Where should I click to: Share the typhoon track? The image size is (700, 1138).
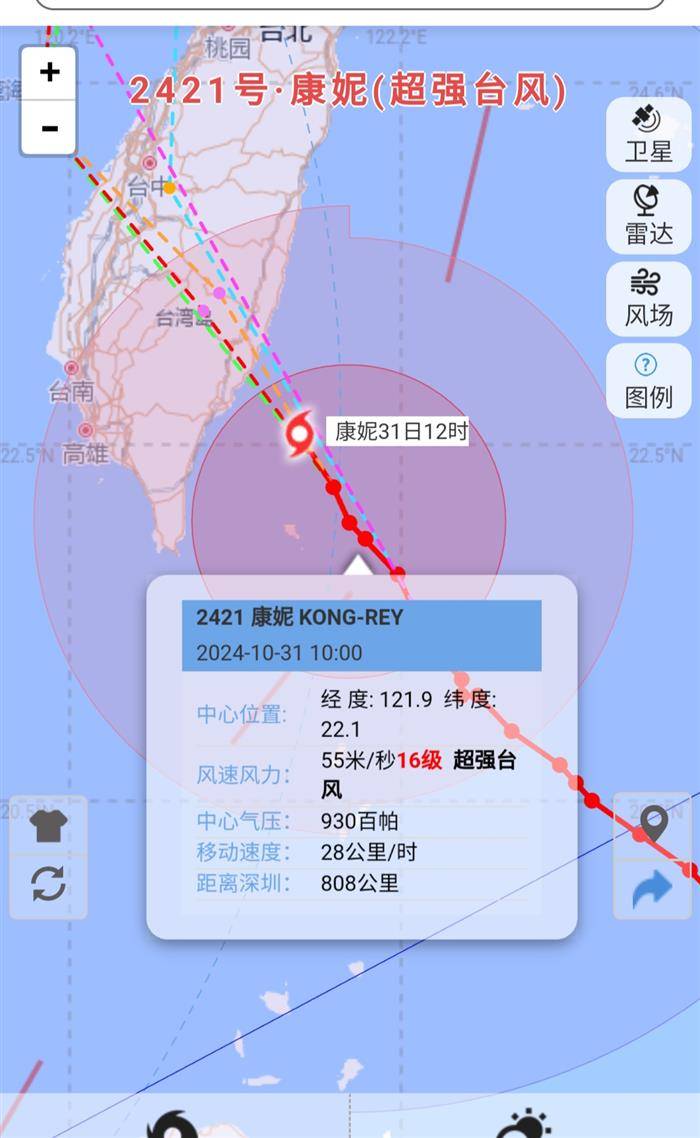click(652, 888)
